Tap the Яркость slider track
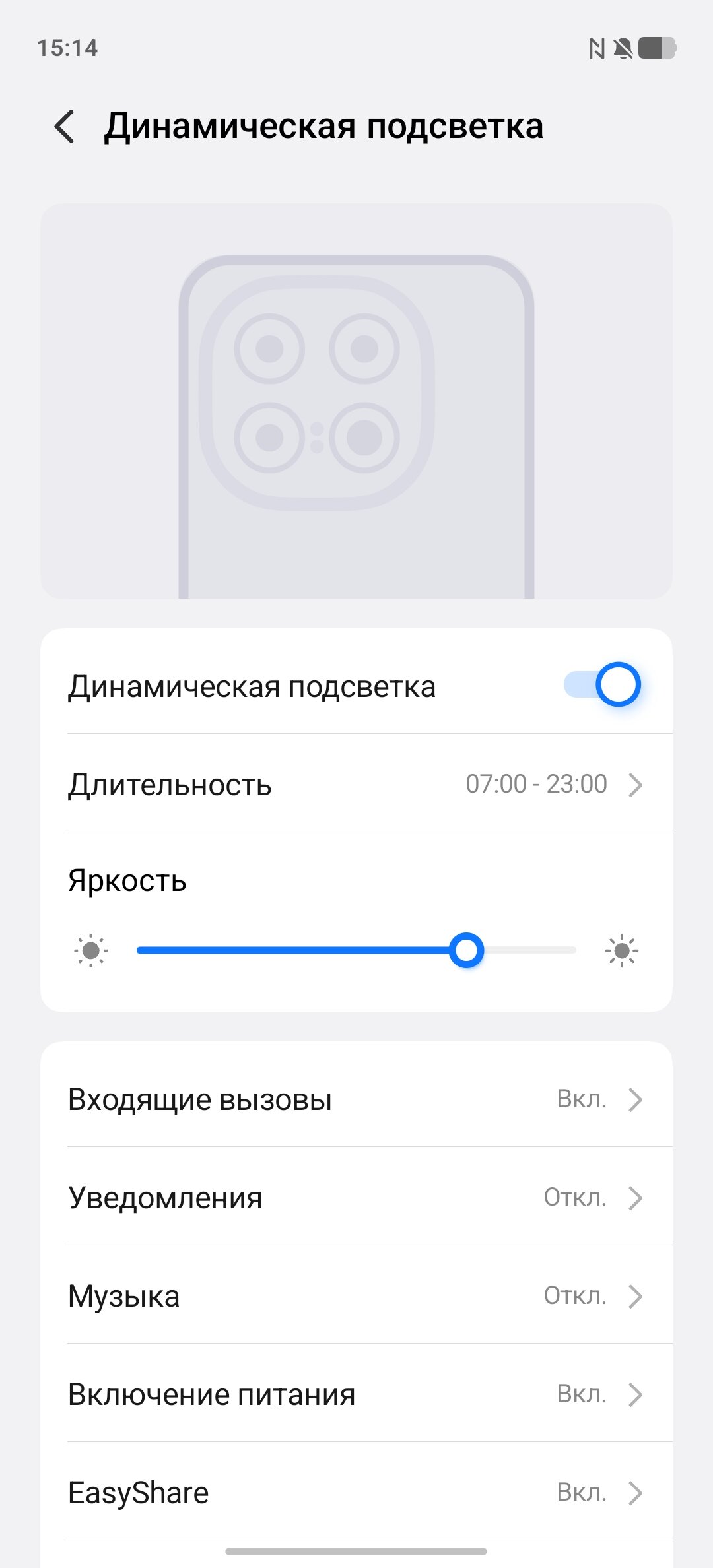The height and width of the screenshot is (1568, 713). [x=356, y=950]
